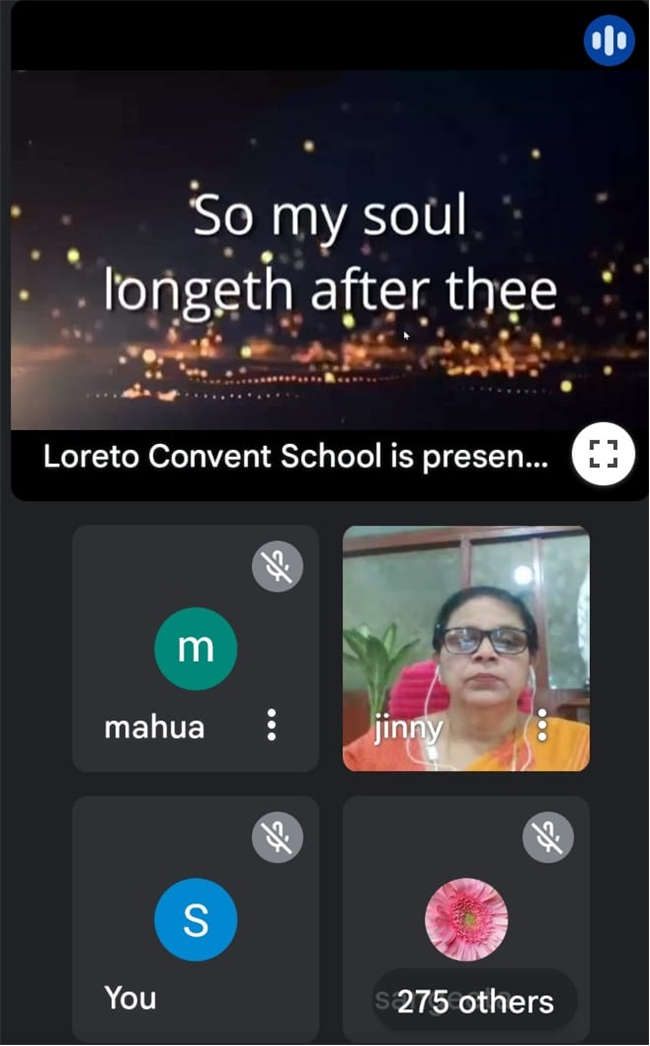Expand the presentation to full screen

(603, 454)
